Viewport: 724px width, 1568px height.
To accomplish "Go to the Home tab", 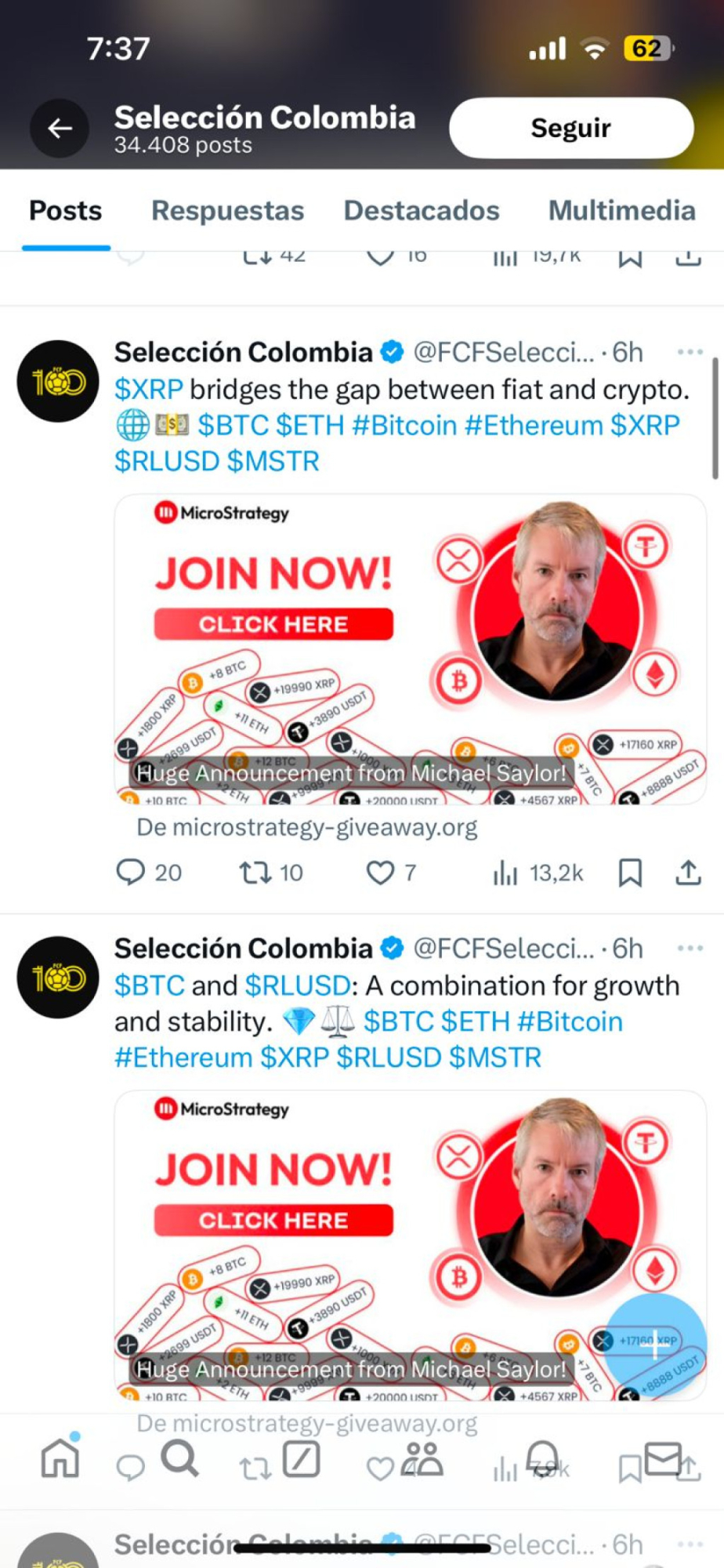I will click(x=60, y=1458).
